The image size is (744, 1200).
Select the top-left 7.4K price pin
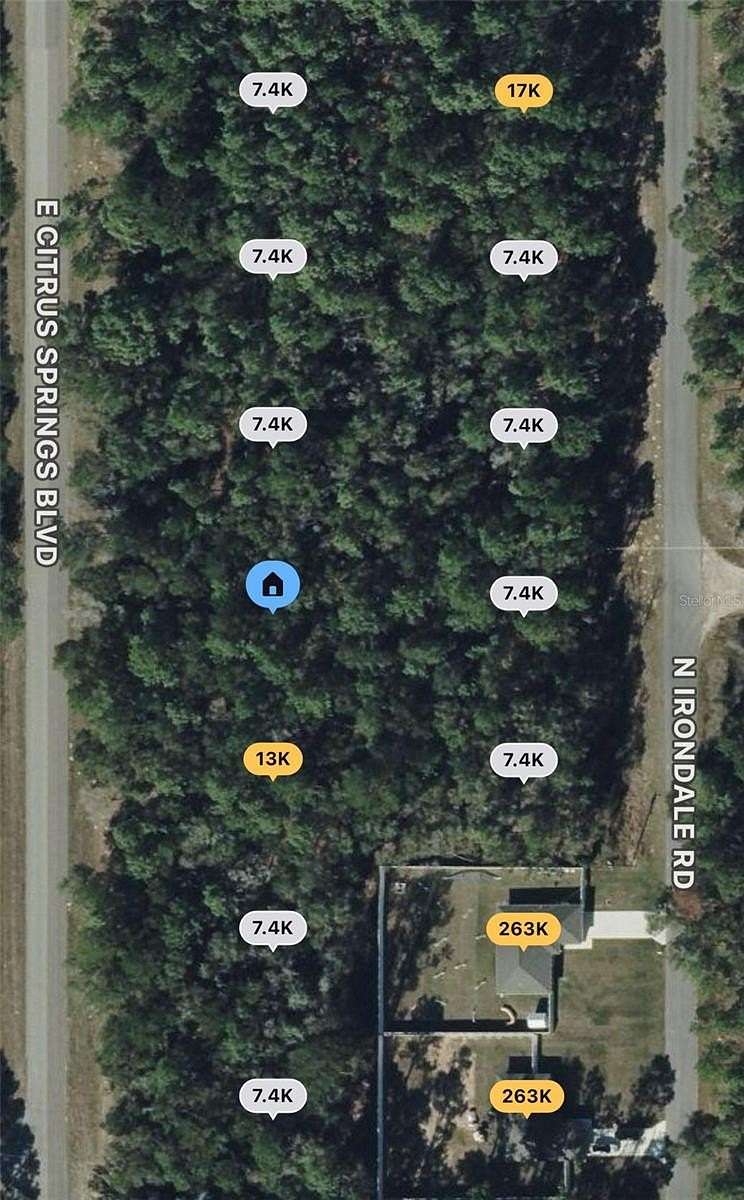(x=275, y=88)
